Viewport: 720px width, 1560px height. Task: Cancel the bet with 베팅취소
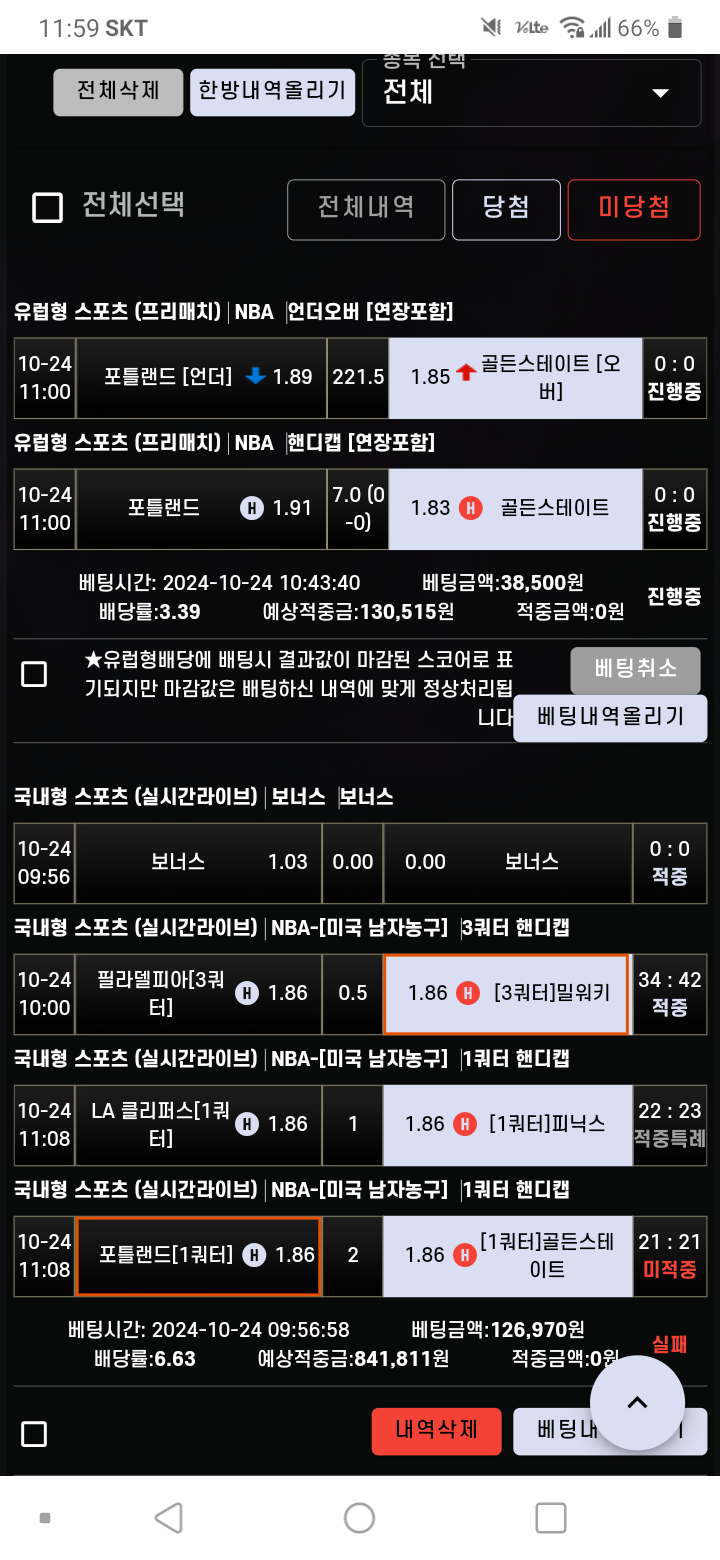click(636, 670)
